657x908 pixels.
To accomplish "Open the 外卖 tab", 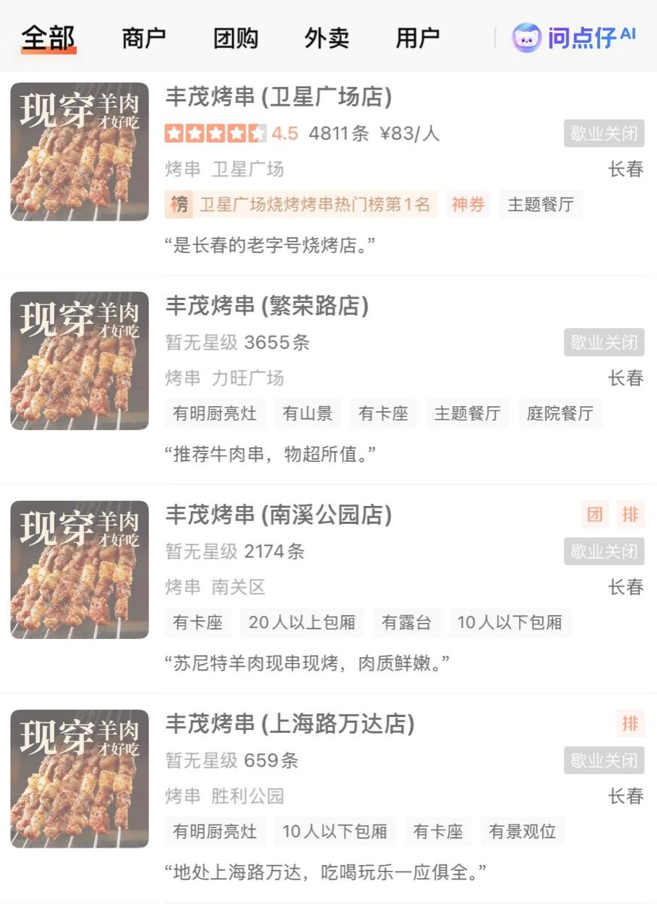I will point(326,38).
